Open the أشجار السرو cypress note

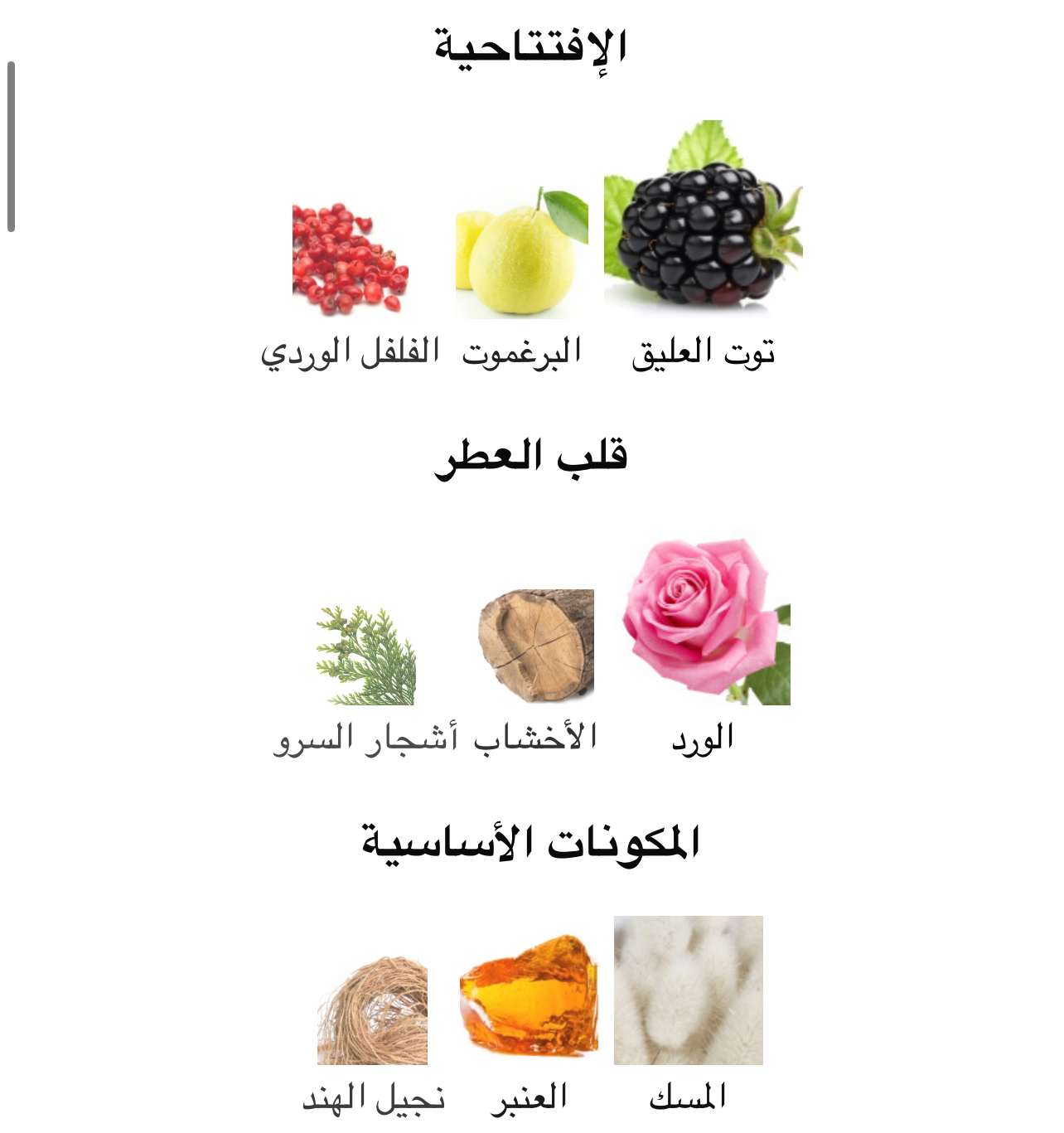365,655
